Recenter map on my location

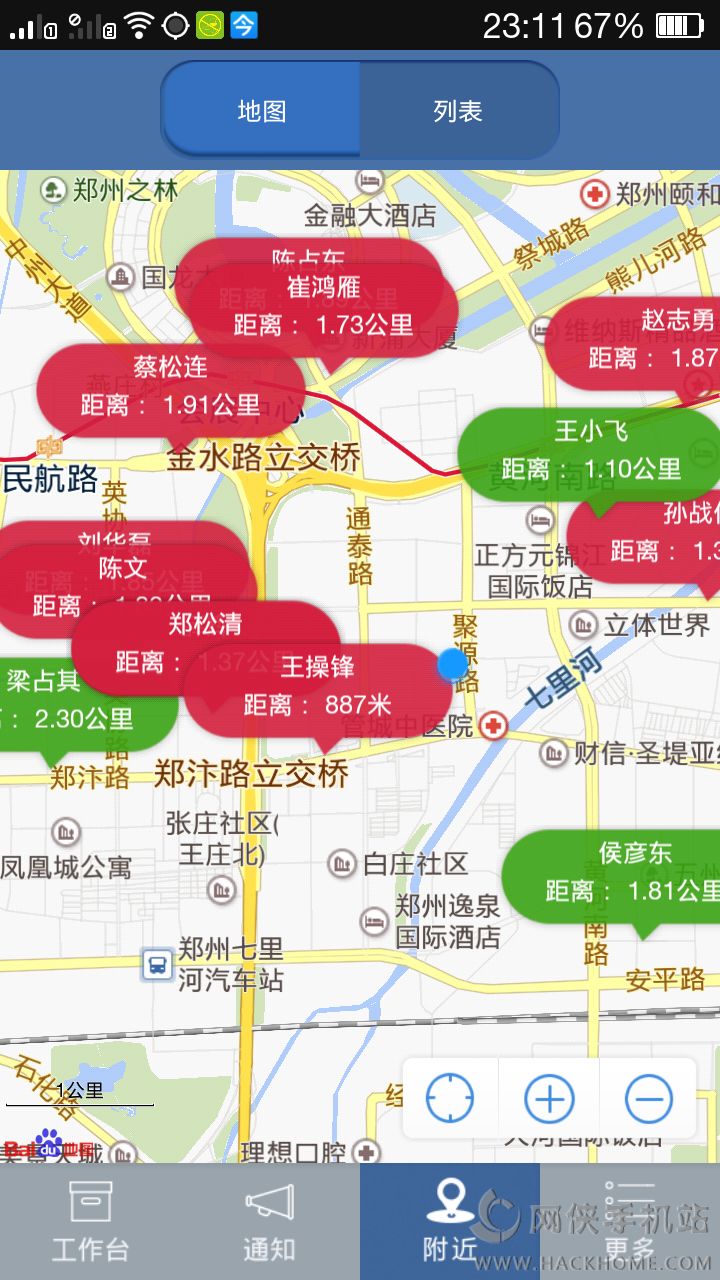point(450,1099)
